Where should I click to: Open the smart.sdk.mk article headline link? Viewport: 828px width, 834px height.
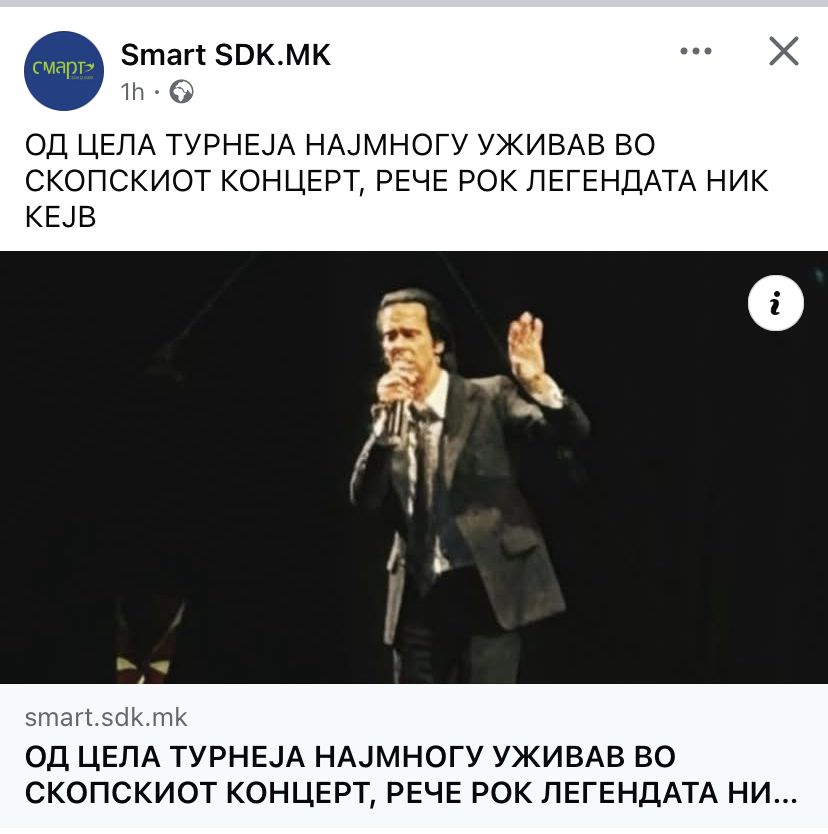[411, 774]
